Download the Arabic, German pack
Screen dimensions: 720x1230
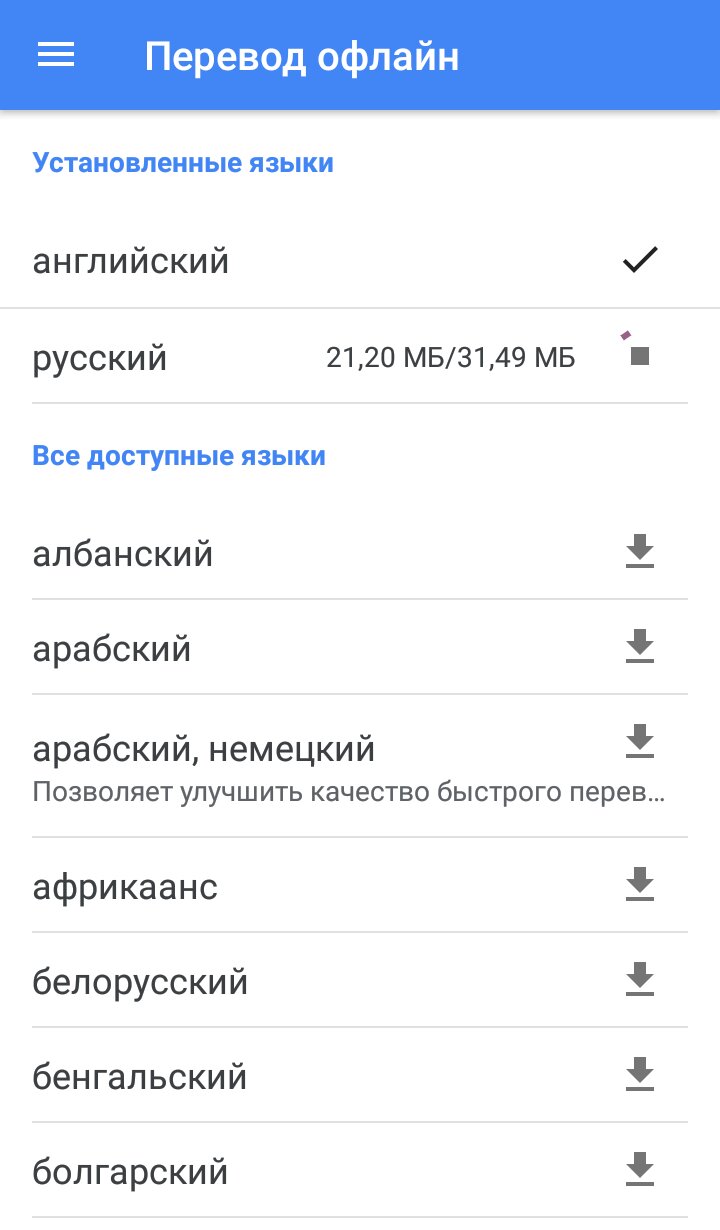pyautogui.click(x=640, y=741)
